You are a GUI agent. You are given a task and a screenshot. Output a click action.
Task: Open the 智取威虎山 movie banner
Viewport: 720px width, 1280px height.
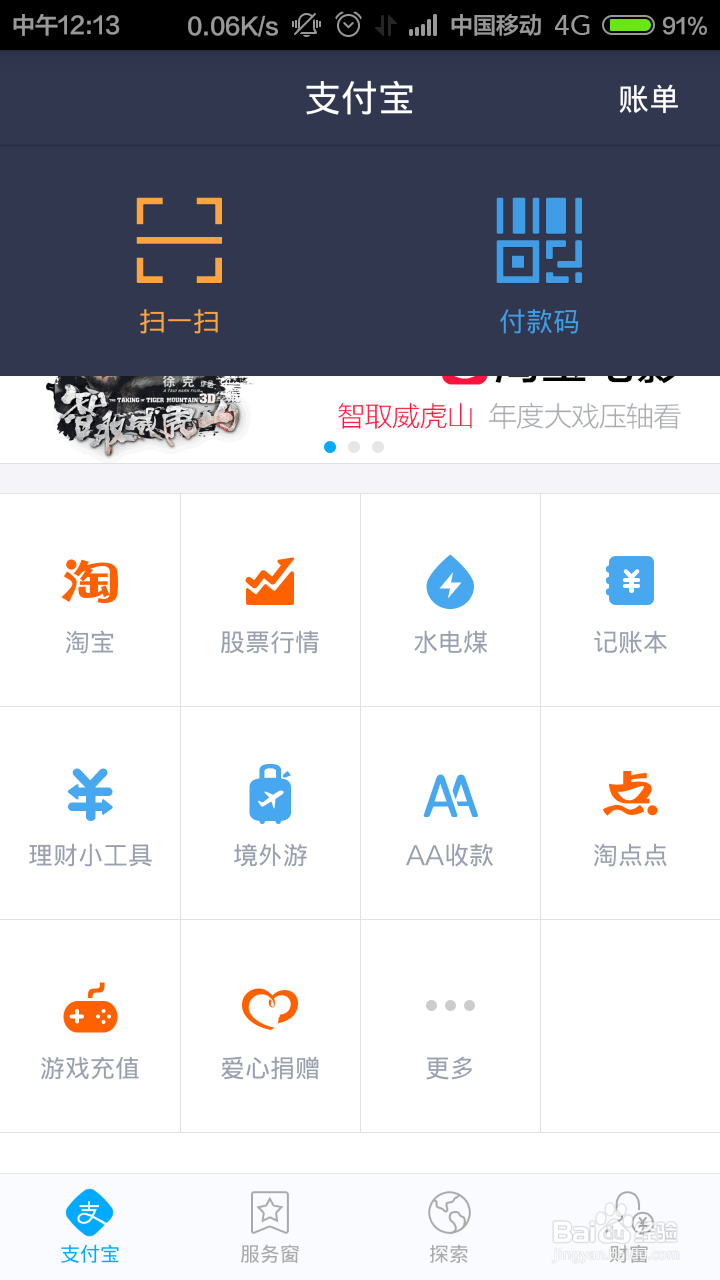pyautogui.click(x=400, y=413)
